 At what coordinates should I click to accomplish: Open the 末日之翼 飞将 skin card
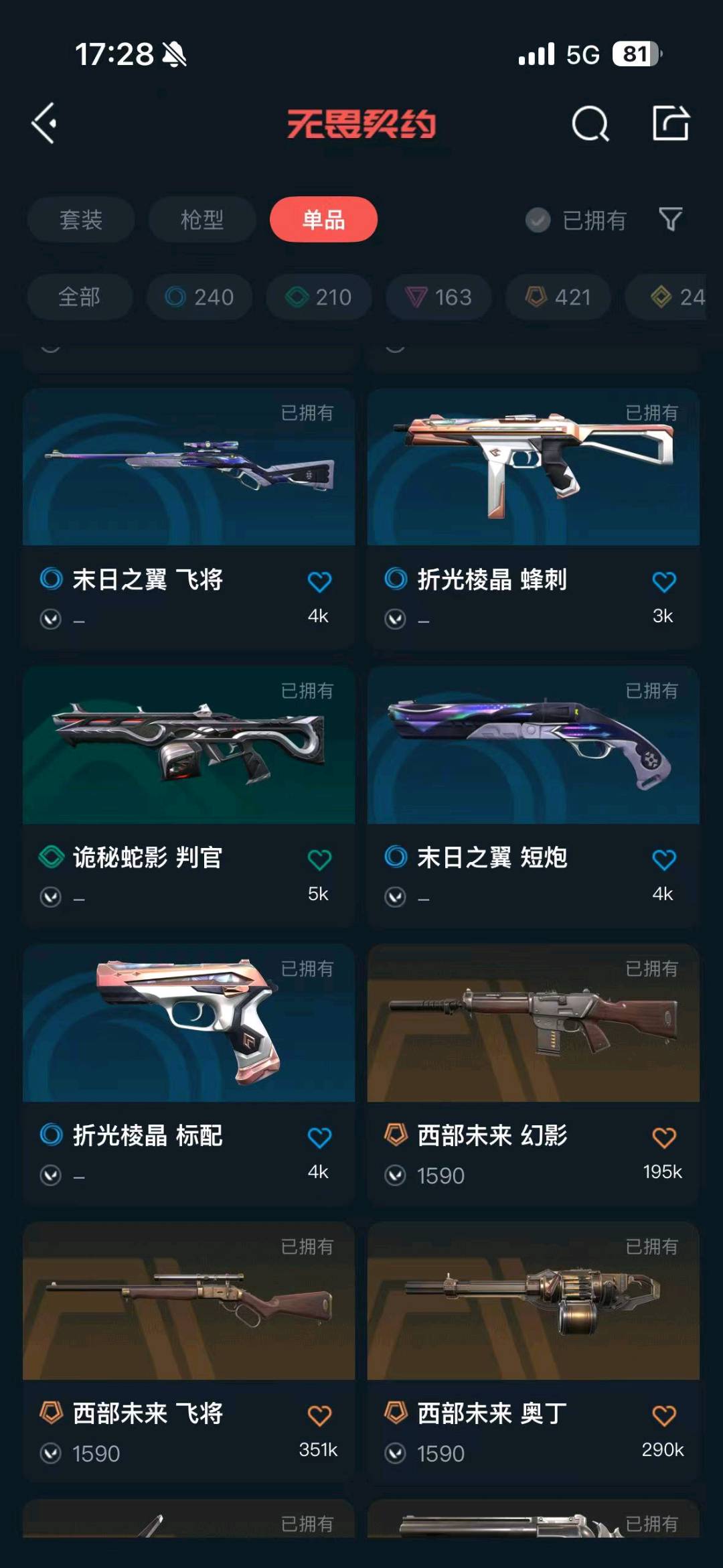(x=189, y=518)
